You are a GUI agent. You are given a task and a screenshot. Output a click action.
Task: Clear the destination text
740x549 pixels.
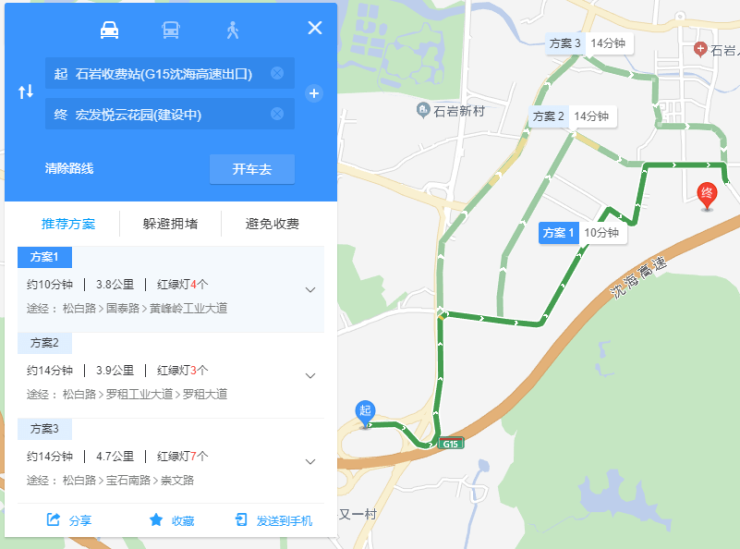click(277, 114)
